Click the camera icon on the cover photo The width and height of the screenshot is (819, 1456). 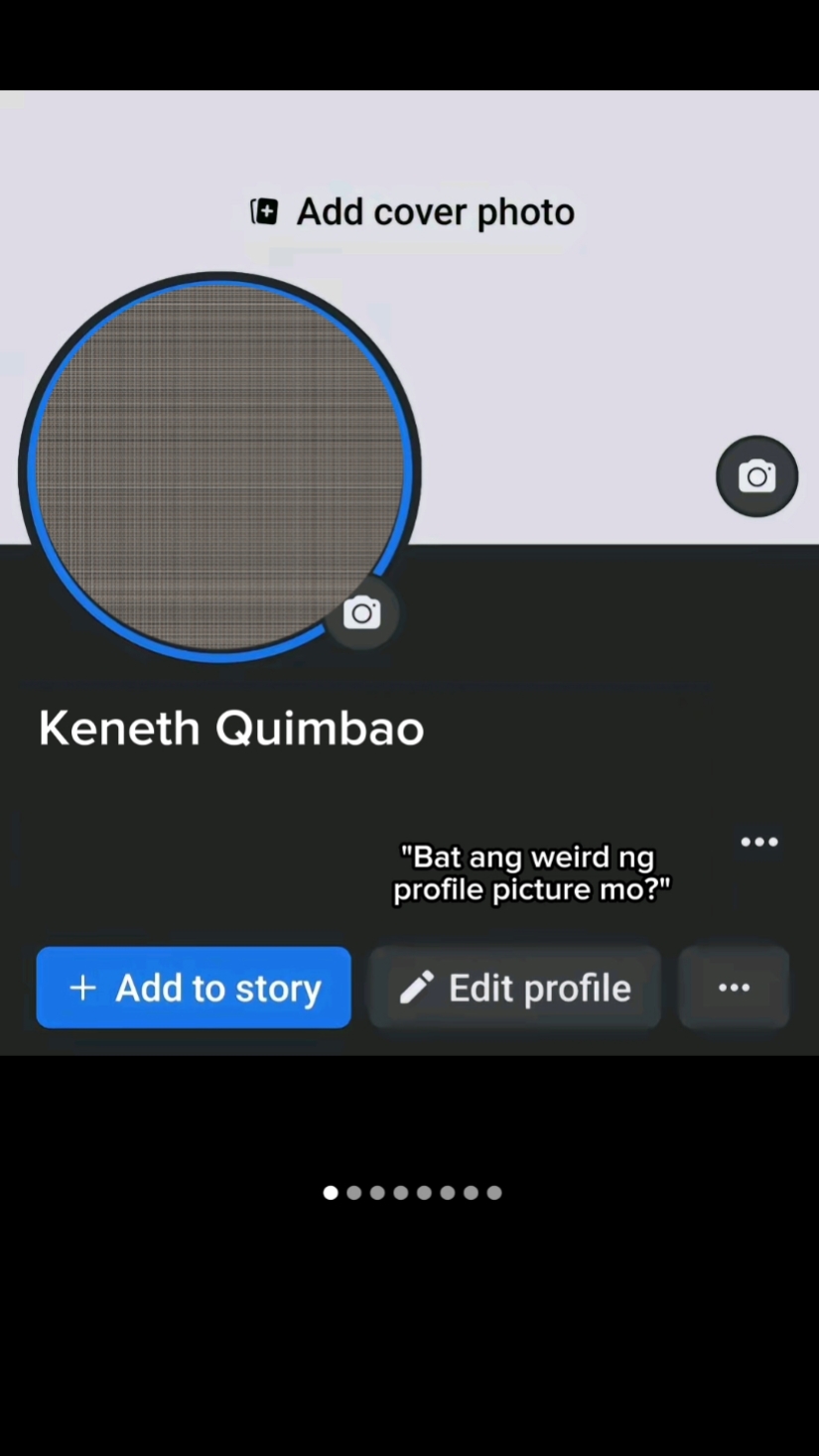[756, 476]
